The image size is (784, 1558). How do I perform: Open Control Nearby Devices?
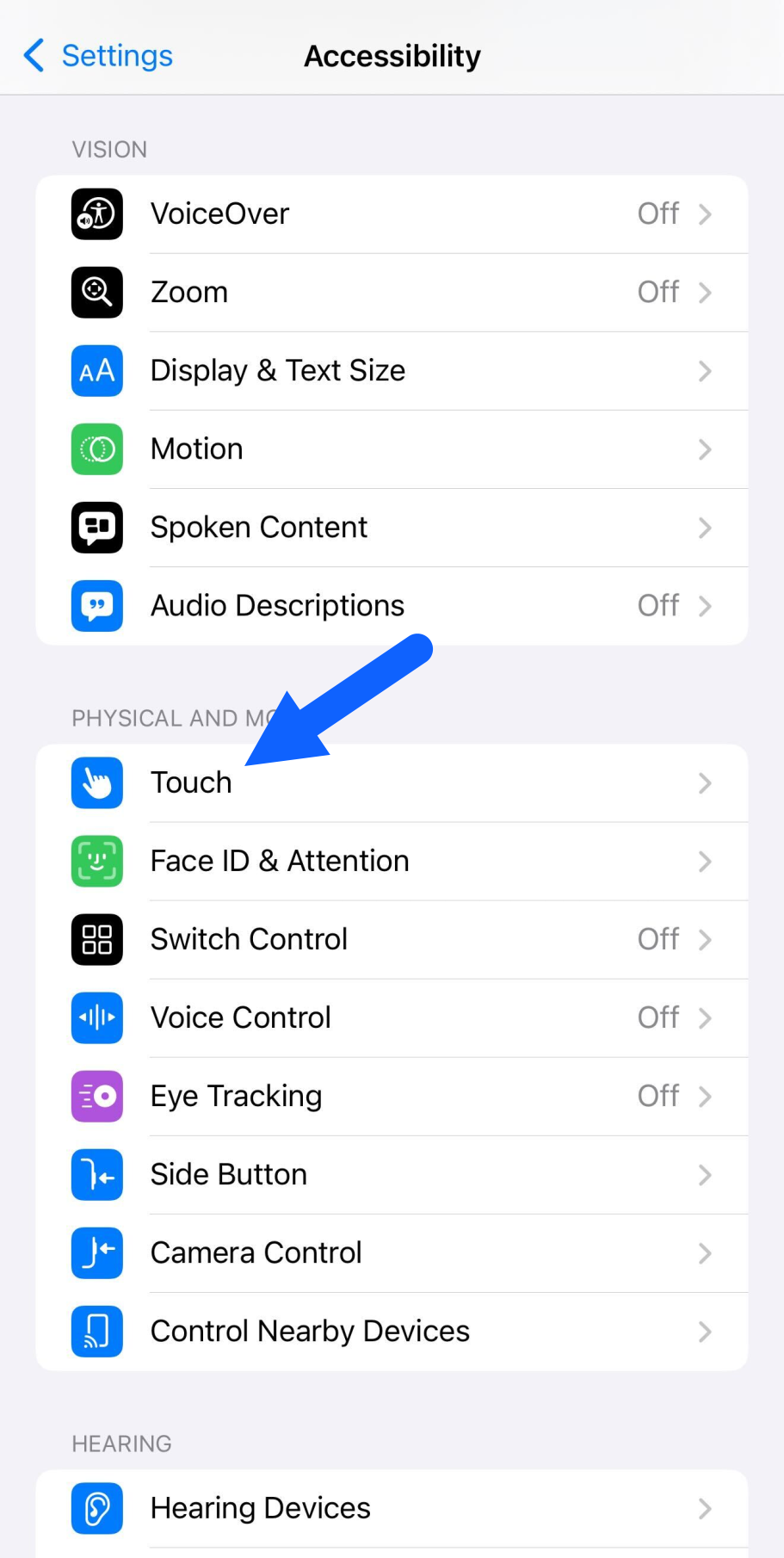[392, 1332]
